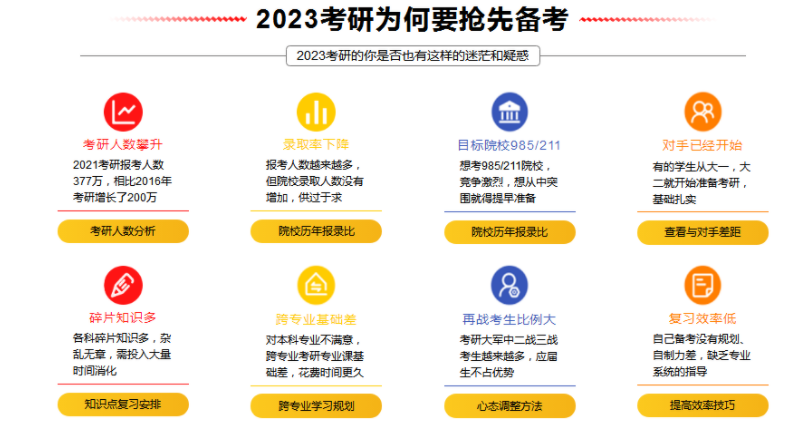
Task: Open the 考研人数分析 button
Action: [123, 232]
